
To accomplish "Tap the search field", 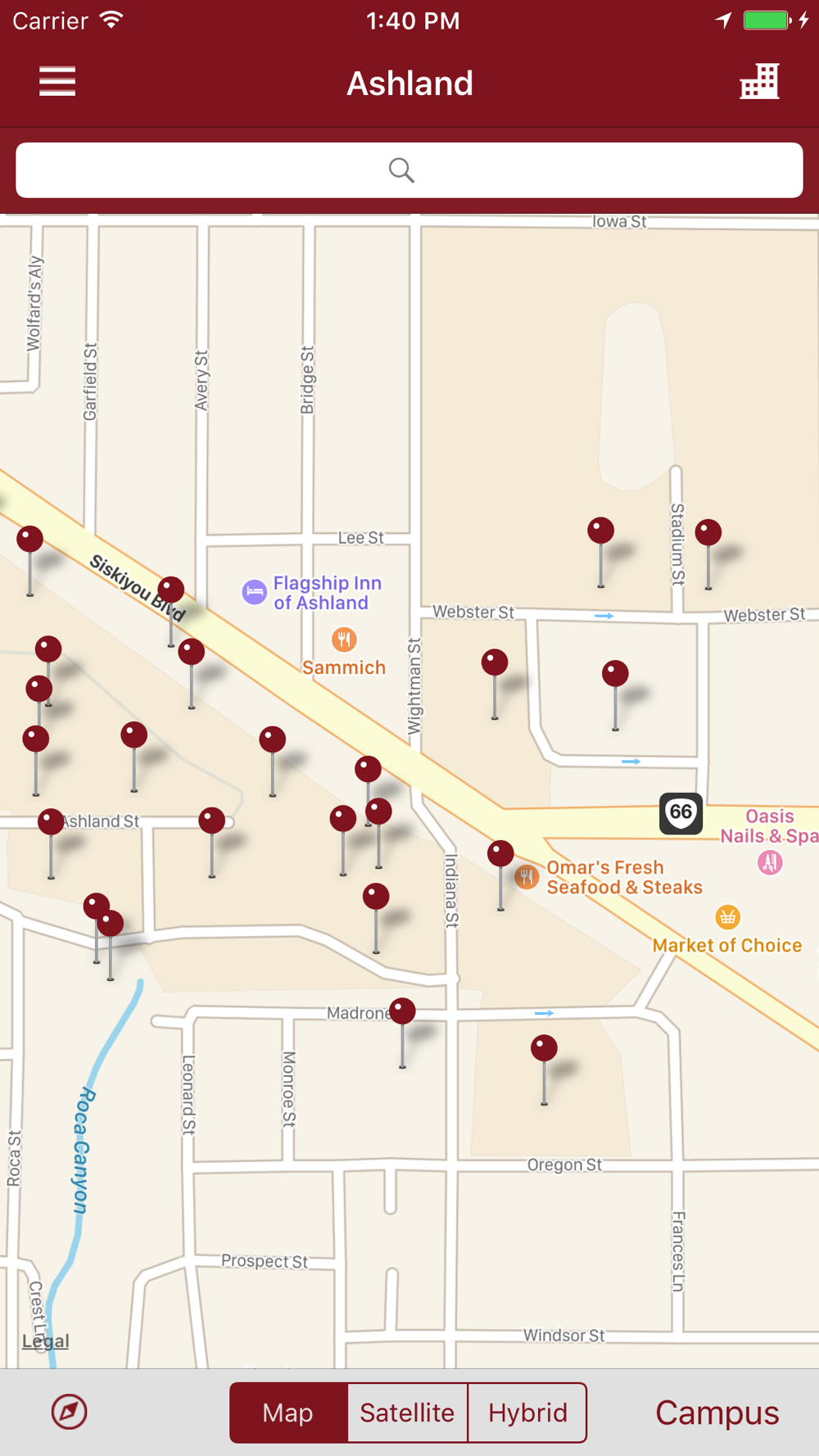I will pos(409,170).
